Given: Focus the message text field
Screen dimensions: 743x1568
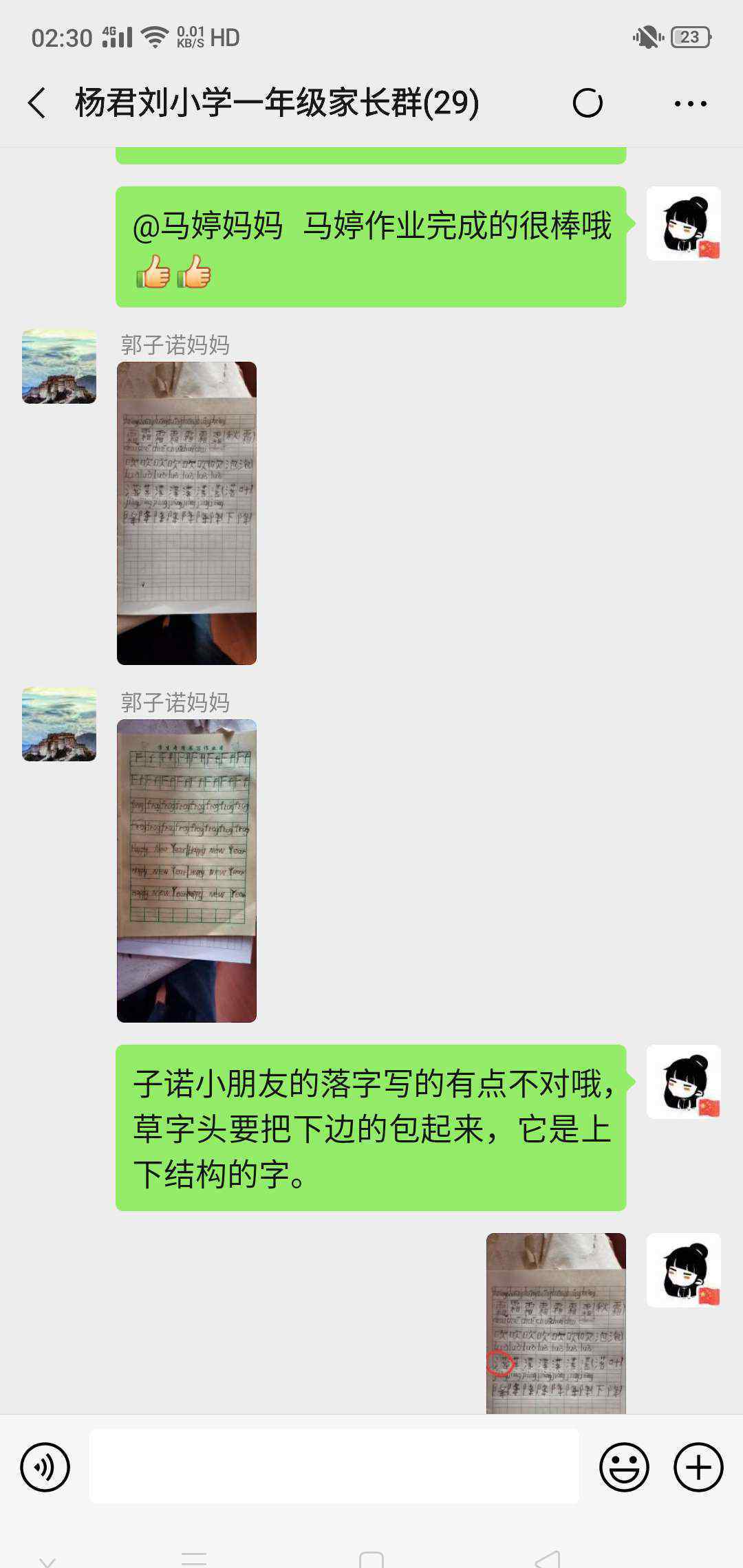Looking at the screenshot, I should click(334, 1466).
